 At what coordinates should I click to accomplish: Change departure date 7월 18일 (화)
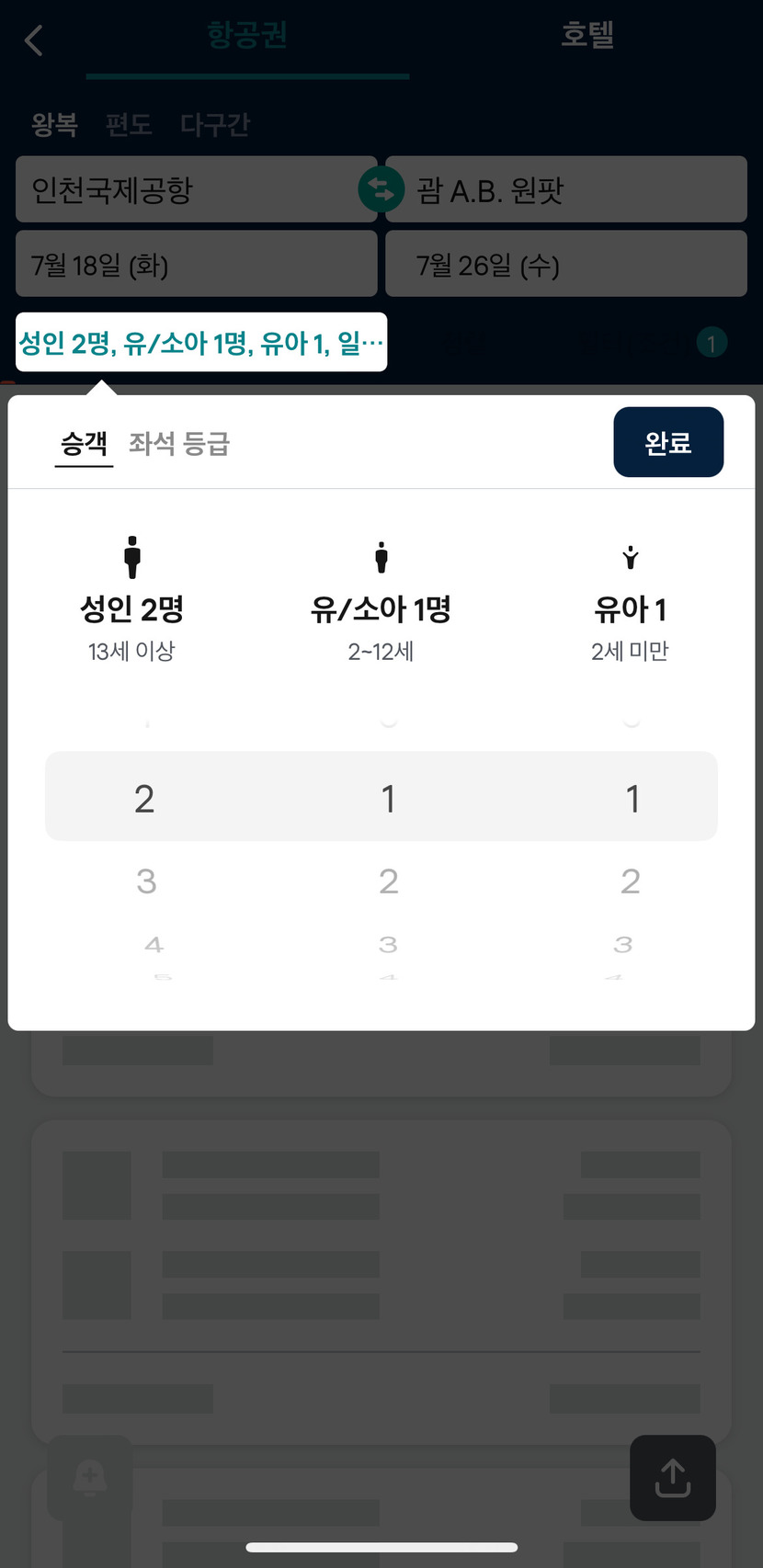tap(196, 264)
